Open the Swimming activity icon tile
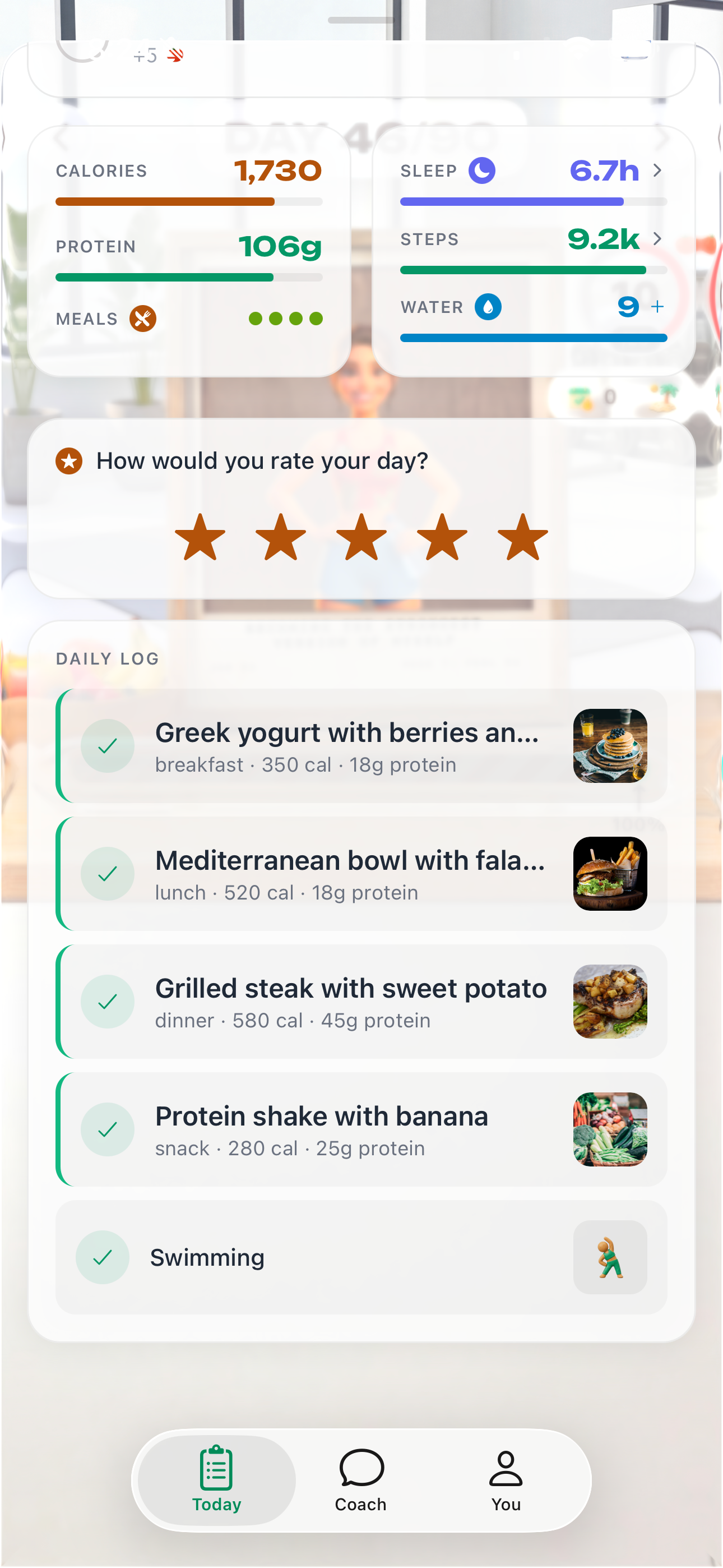The width and height of the screenshot is (723, 1568). (x=610, y=1257)
